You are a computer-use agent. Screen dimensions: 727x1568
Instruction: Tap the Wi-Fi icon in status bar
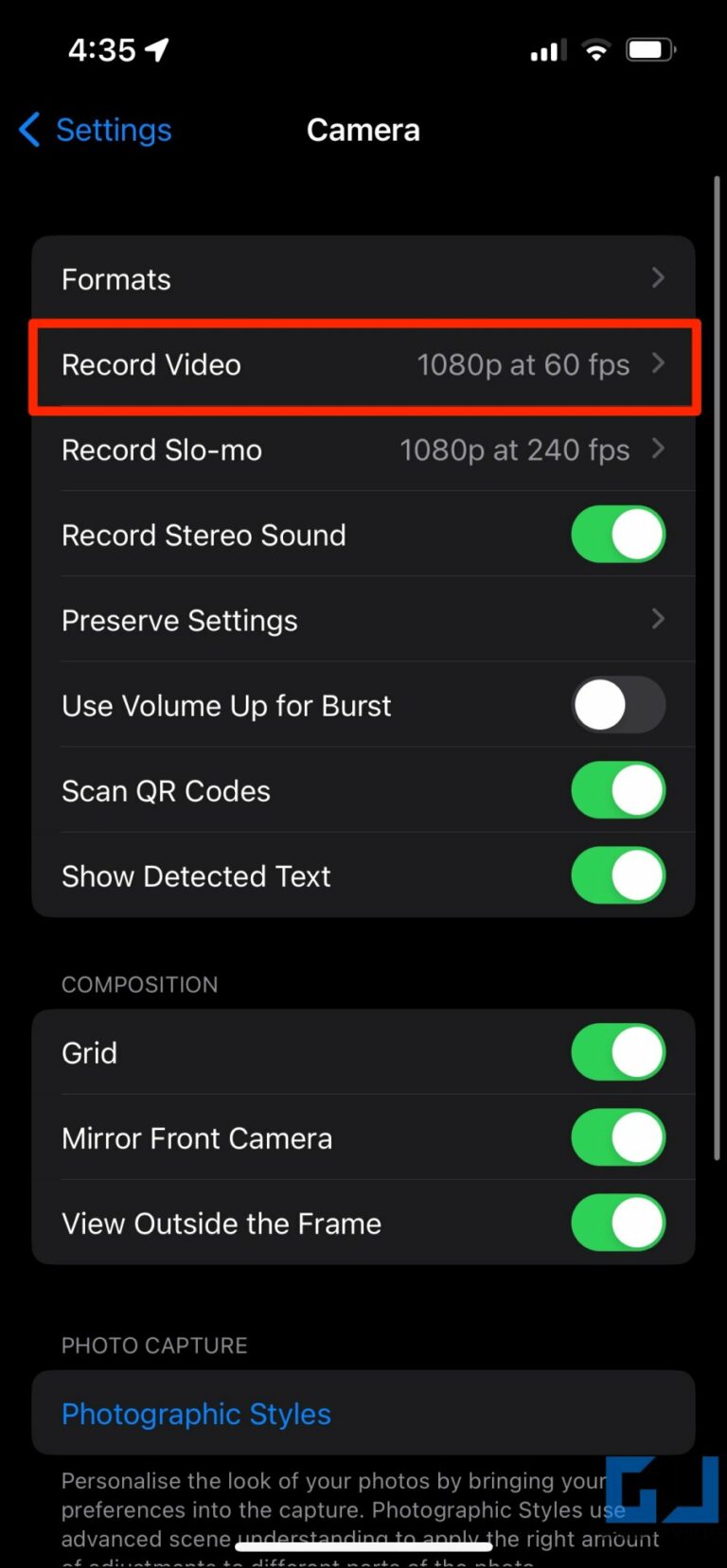click(x=595, y=49)
